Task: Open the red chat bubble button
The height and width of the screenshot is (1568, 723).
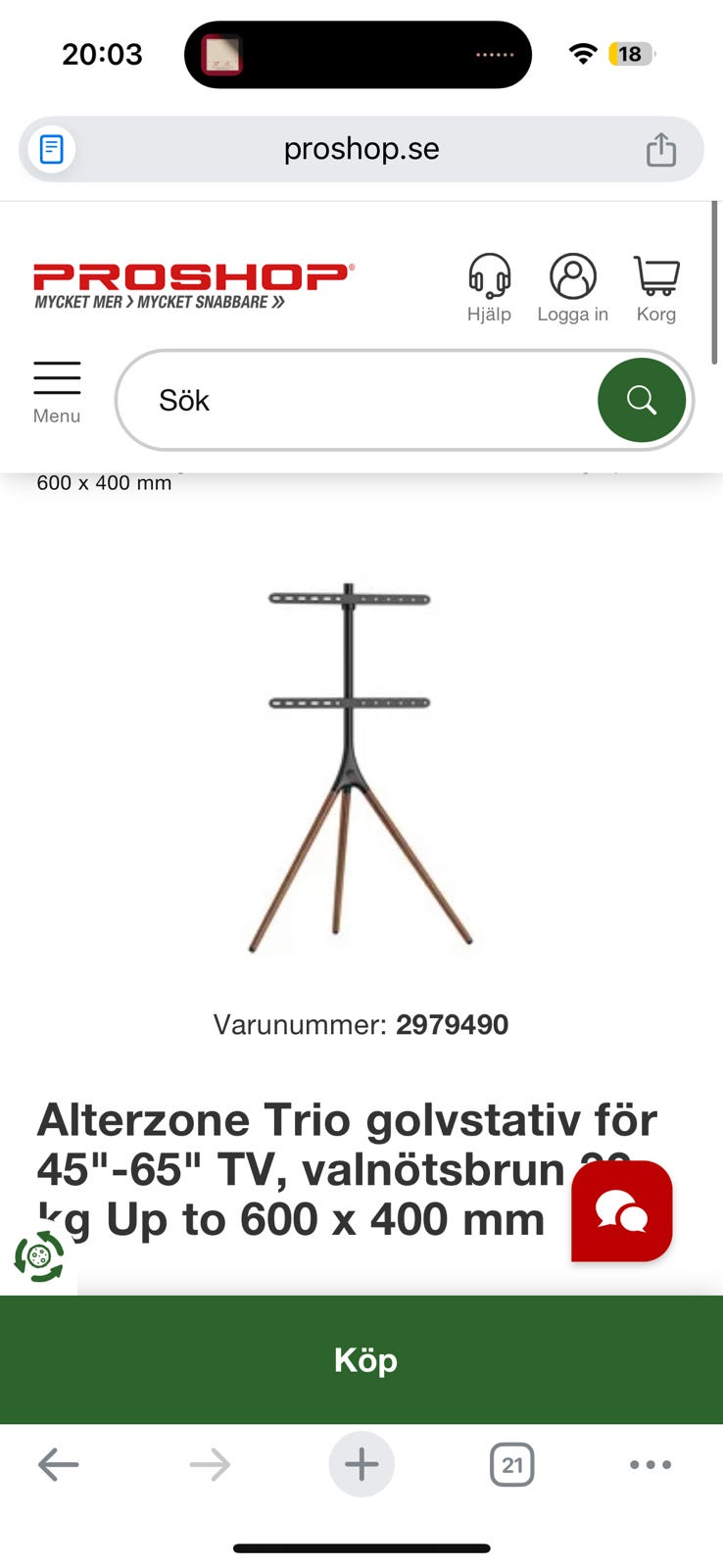Action: (622, 1211)
